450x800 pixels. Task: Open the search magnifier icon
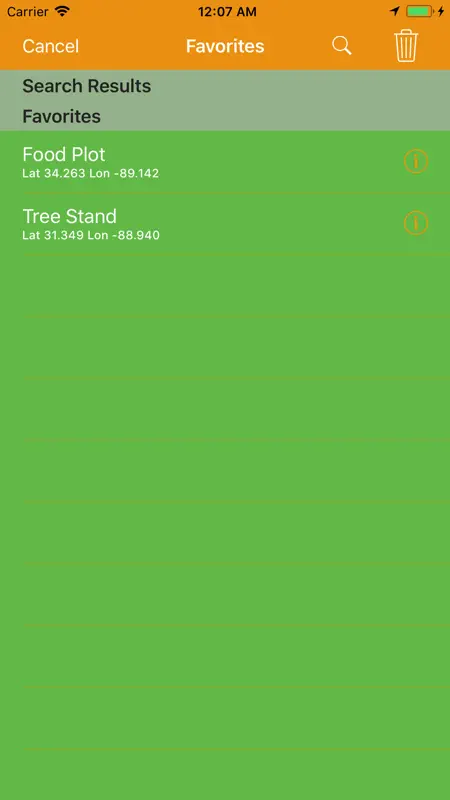pos(342,46)
